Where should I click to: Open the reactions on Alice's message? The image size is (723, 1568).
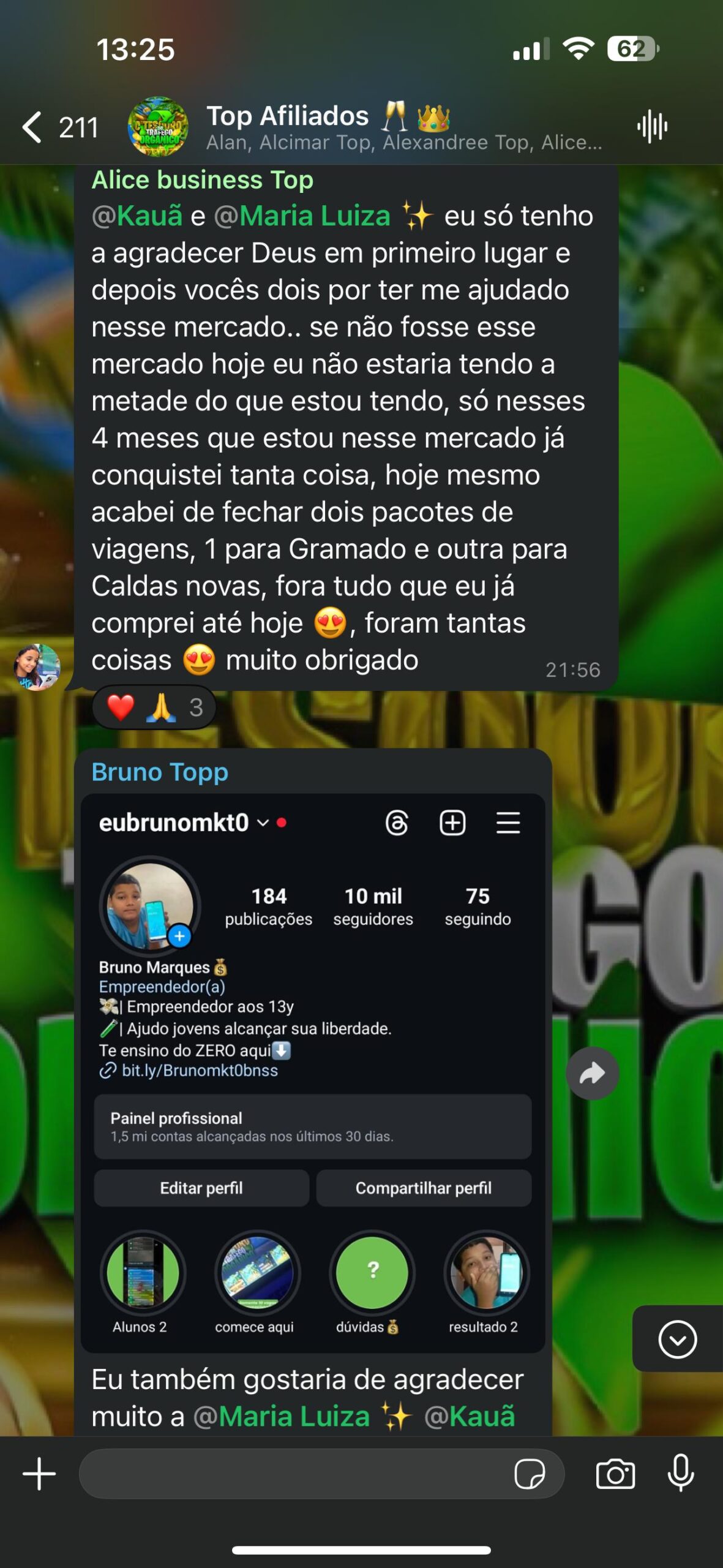click(x=154, y=707)
